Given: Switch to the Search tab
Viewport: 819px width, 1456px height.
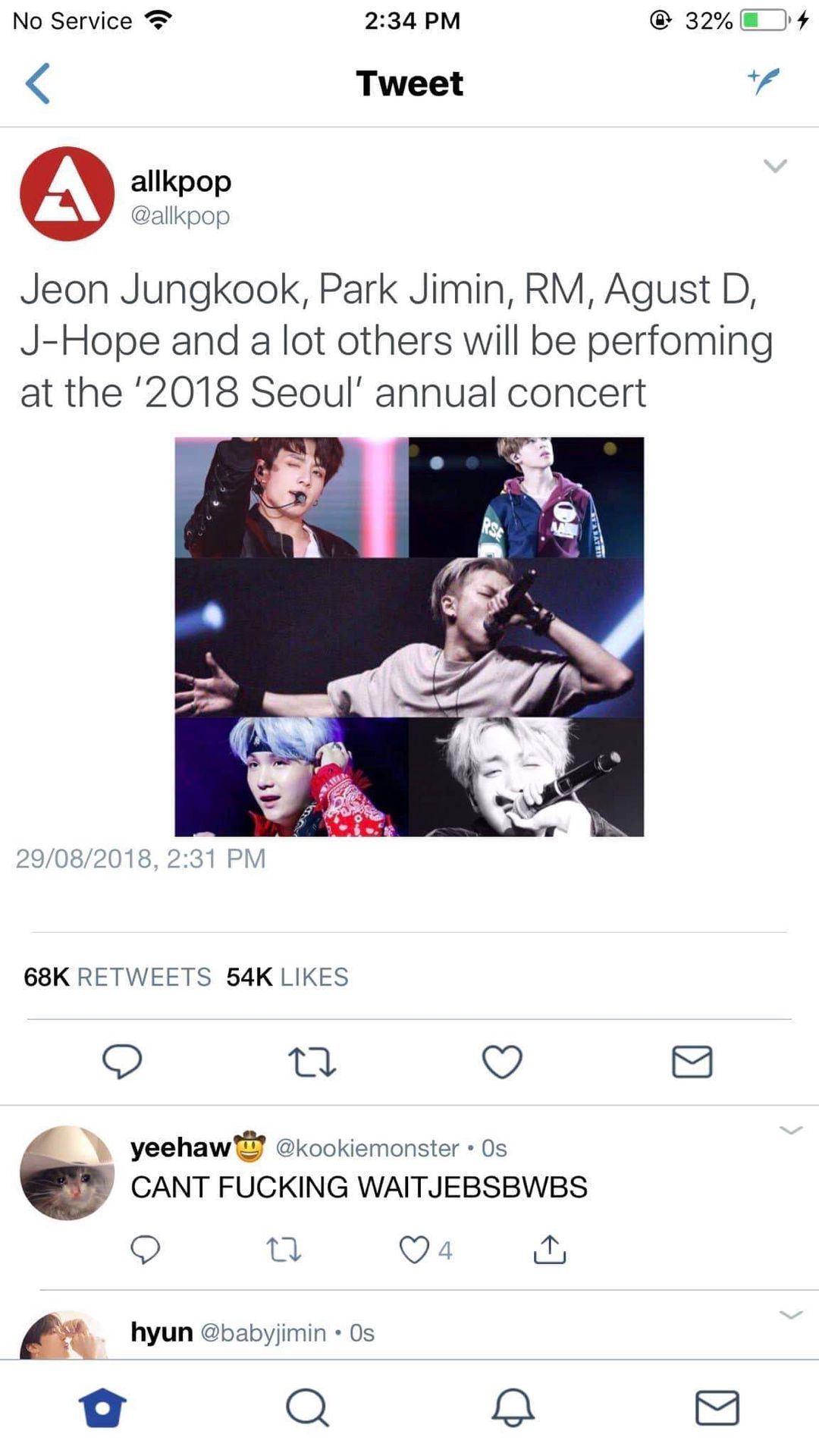Looking at the screenshot, I should pyautogui.click(x=307, y=1407).
